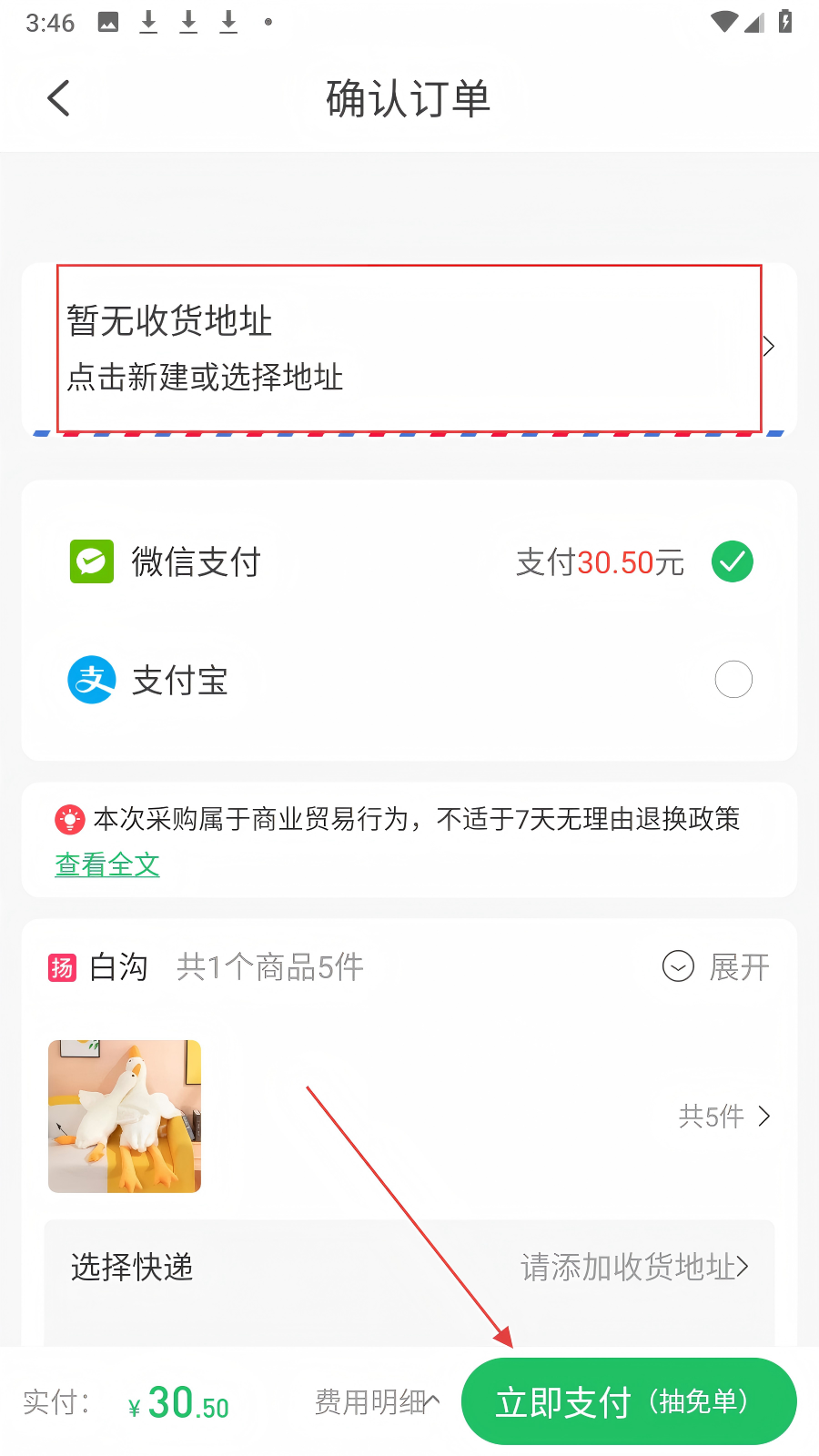Image resolution: width=819 pixels, height=1456 pixels.
Task: Tap 立即支付 to pay now
Action: tap(629, 1402)
